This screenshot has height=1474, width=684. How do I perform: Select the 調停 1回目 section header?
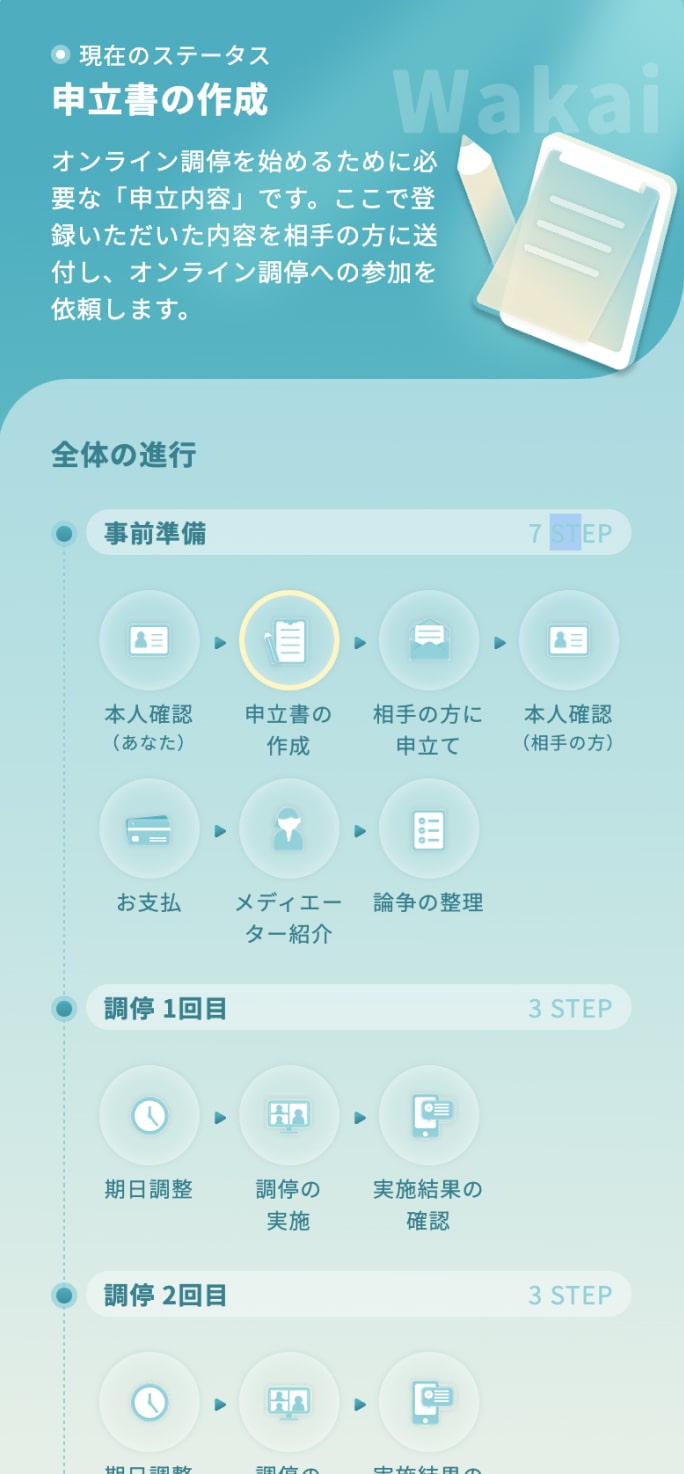pos(358,1008)
